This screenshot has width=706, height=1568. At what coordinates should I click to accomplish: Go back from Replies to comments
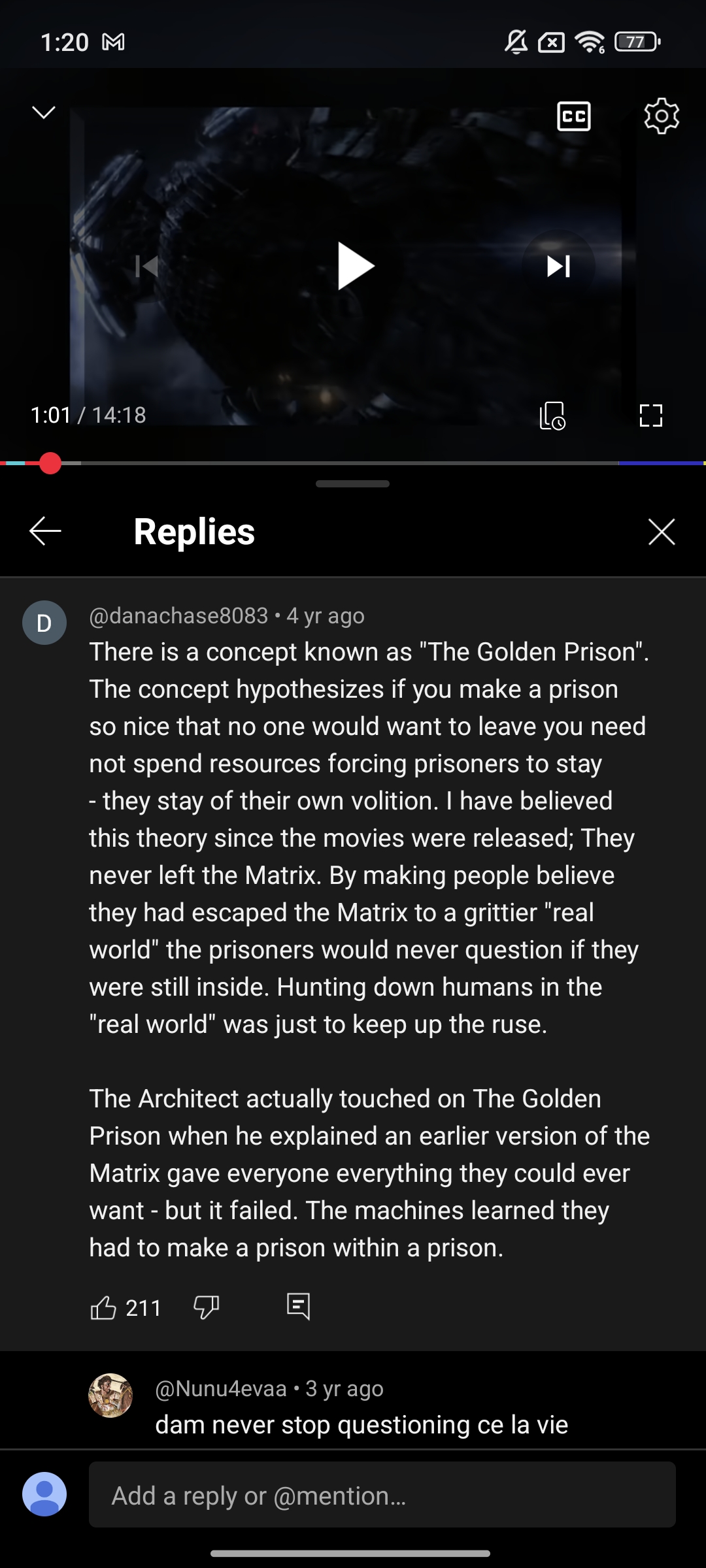click(45, 531)
